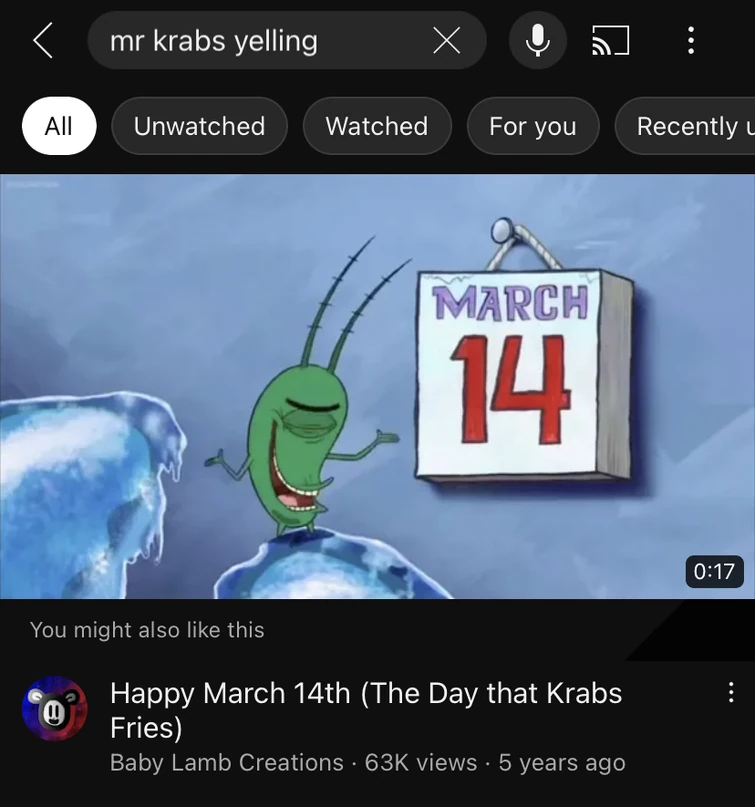755x807 pixels.
Task: Clear the search query text
Action: click(446, 41)
